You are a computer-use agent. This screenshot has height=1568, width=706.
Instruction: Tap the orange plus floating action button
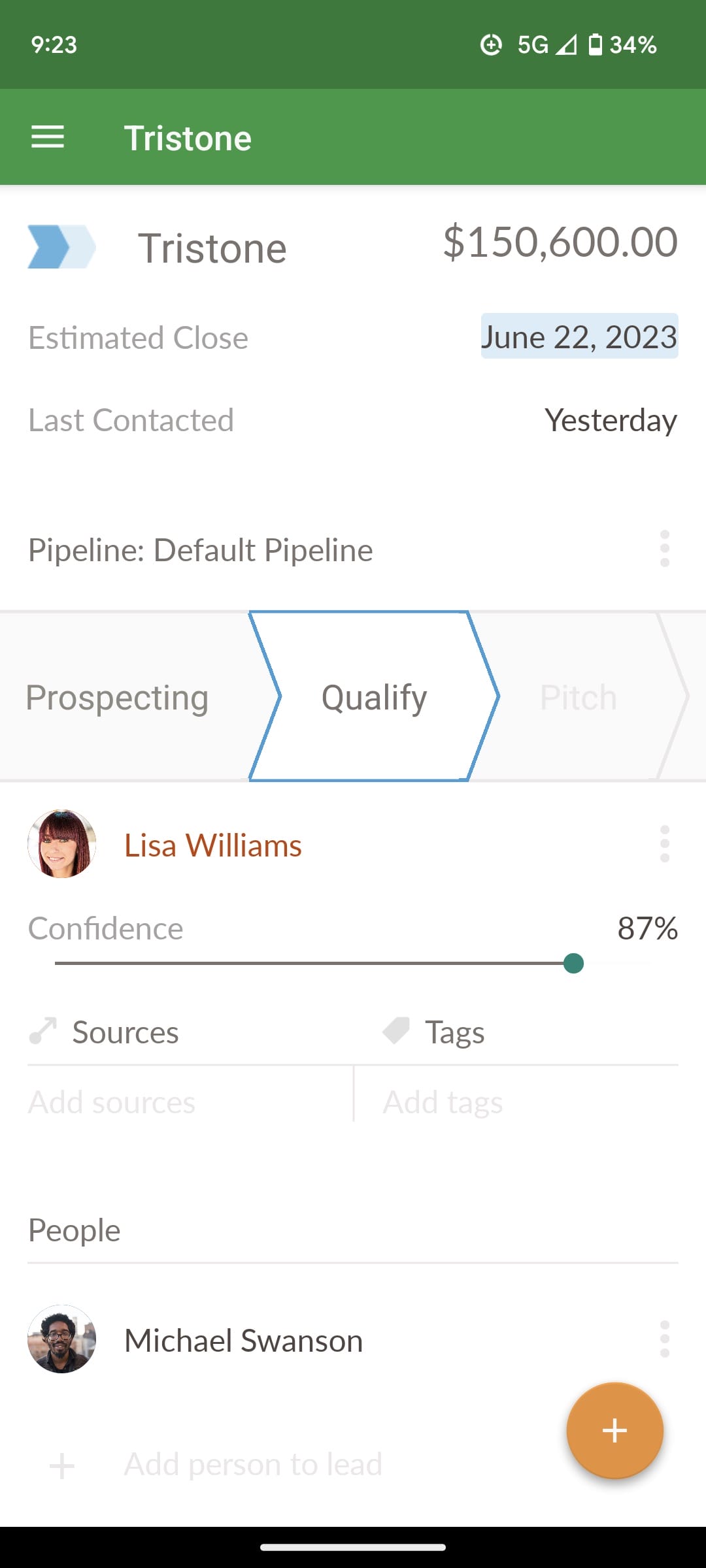pyautogui.click(x=614, y=1430)
